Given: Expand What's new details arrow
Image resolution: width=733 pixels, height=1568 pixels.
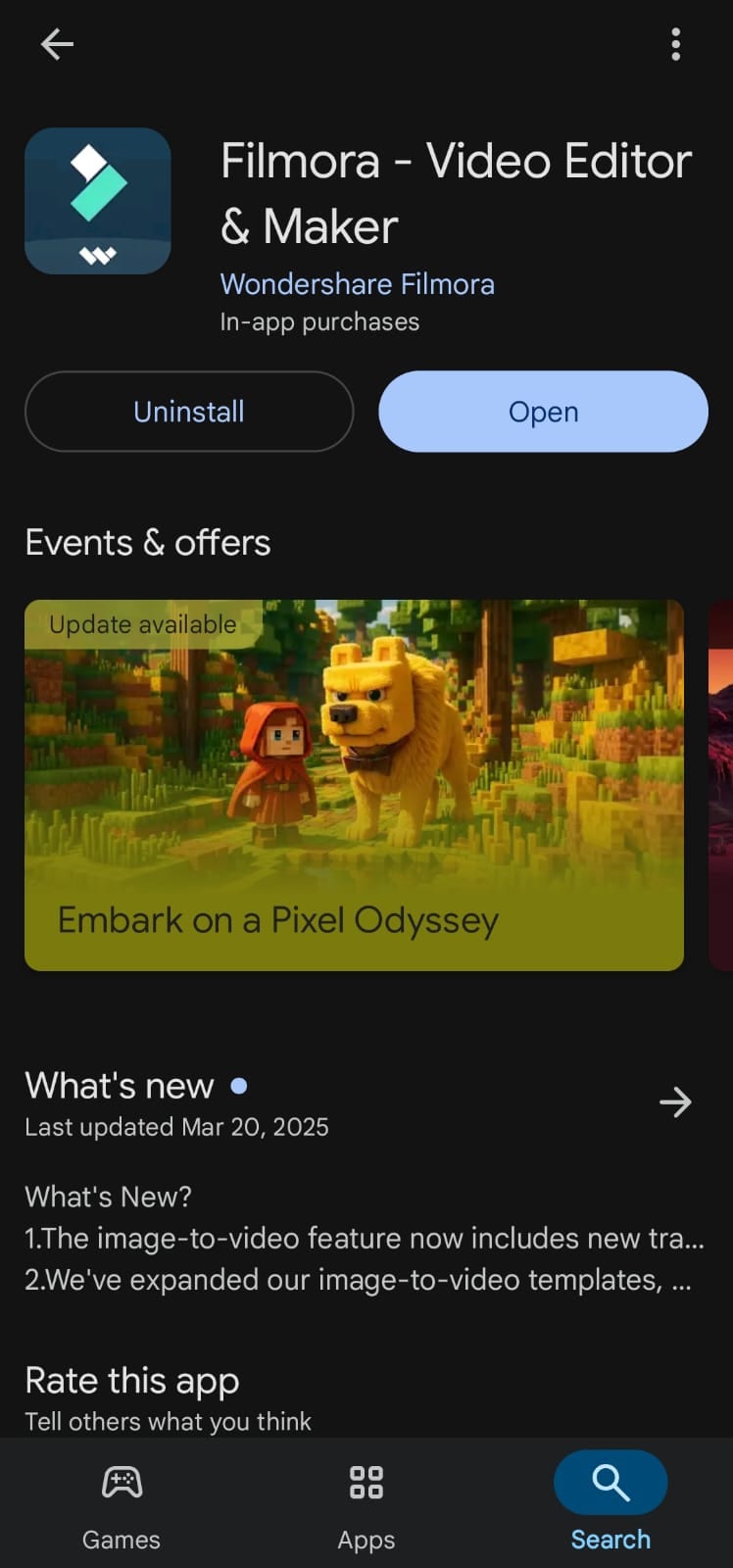Looking at the screenshot, I should pos(675,1102).
